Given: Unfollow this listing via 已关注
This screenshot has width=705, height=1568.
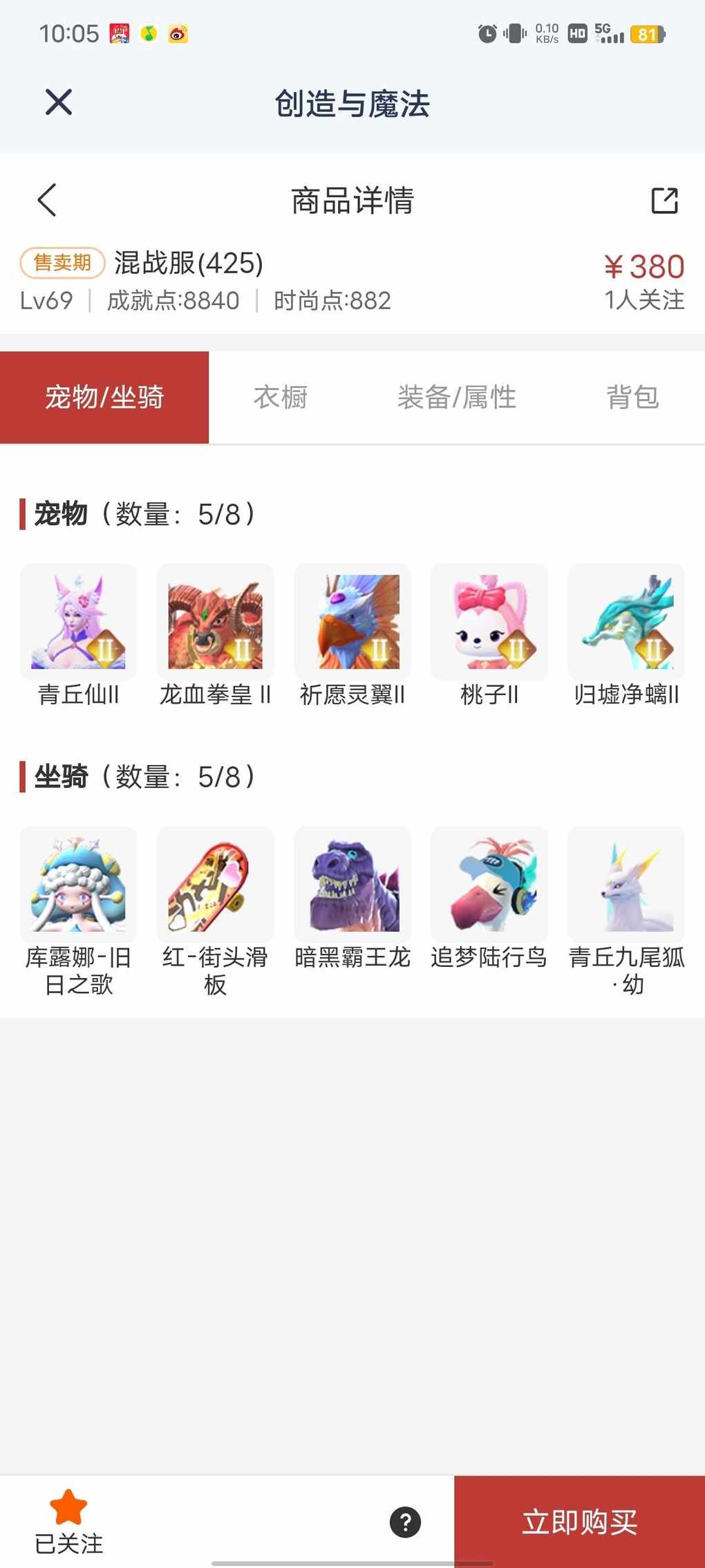Looking at the screenshot, I should click(x=68, y=1522).
